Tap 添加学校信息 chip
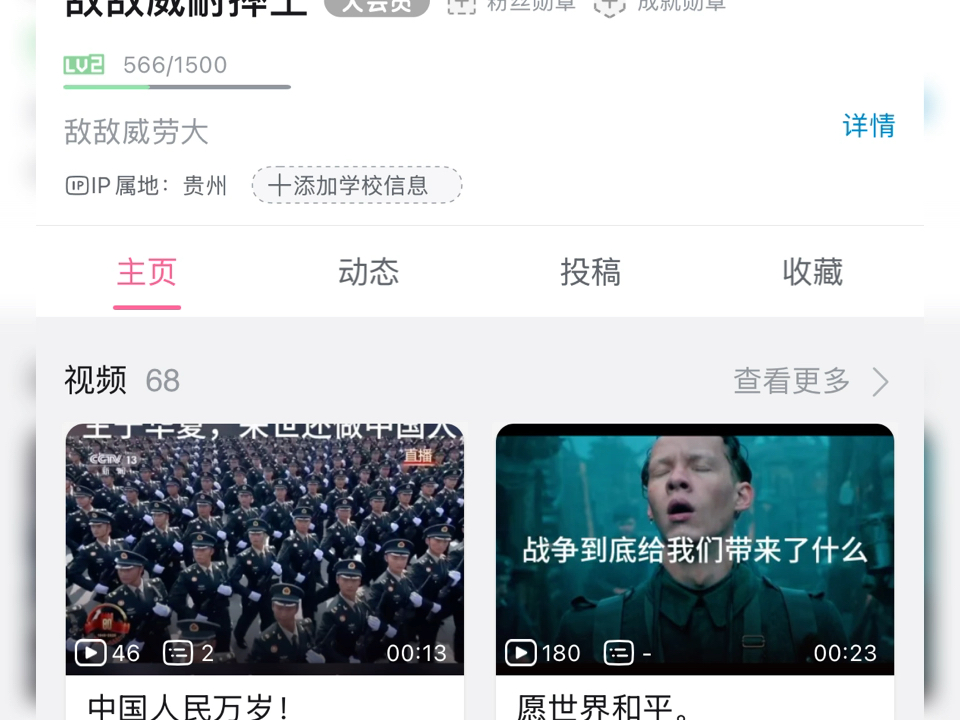Image resolution: width=960 pixels, height=720 pixels. pos(357,185)
